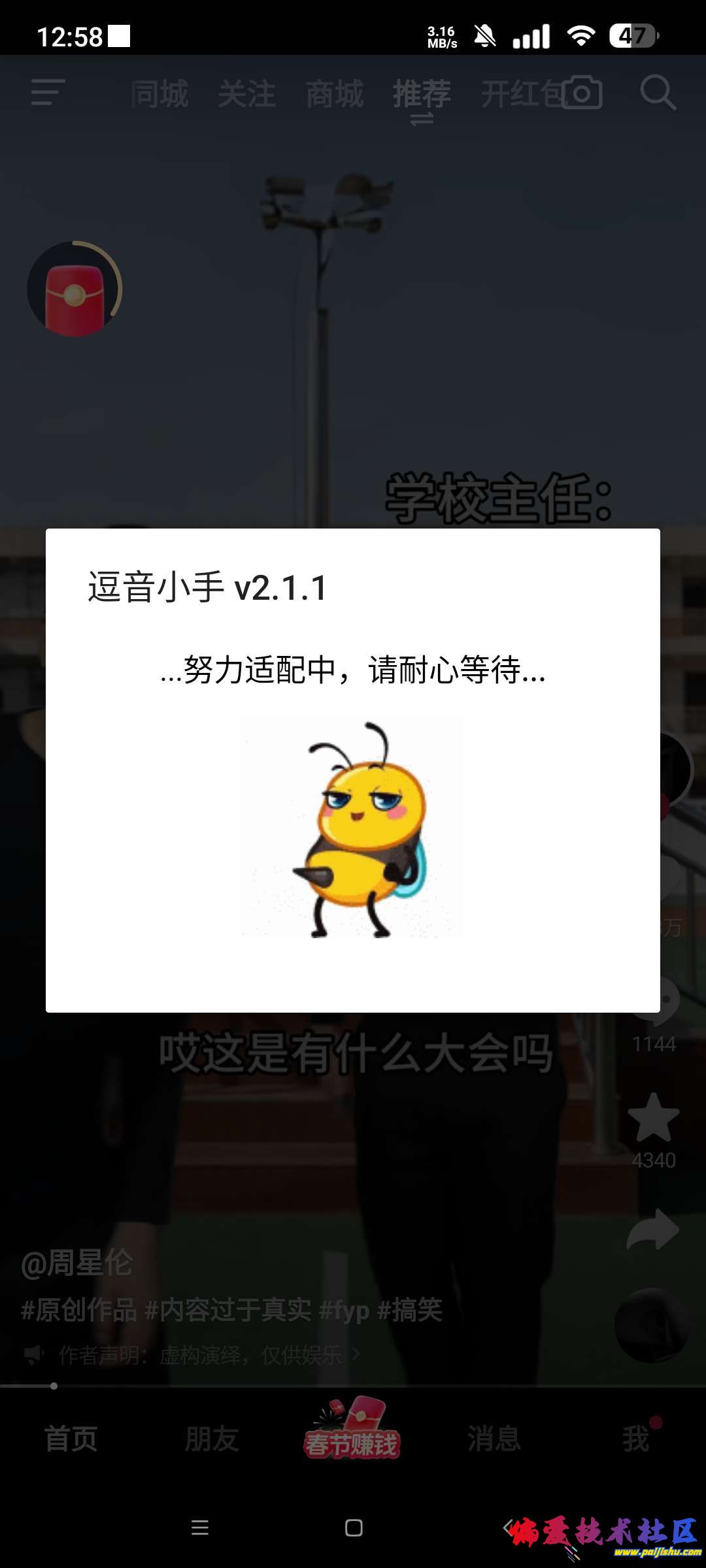Open the 消息 tab

pos(494,1439)
